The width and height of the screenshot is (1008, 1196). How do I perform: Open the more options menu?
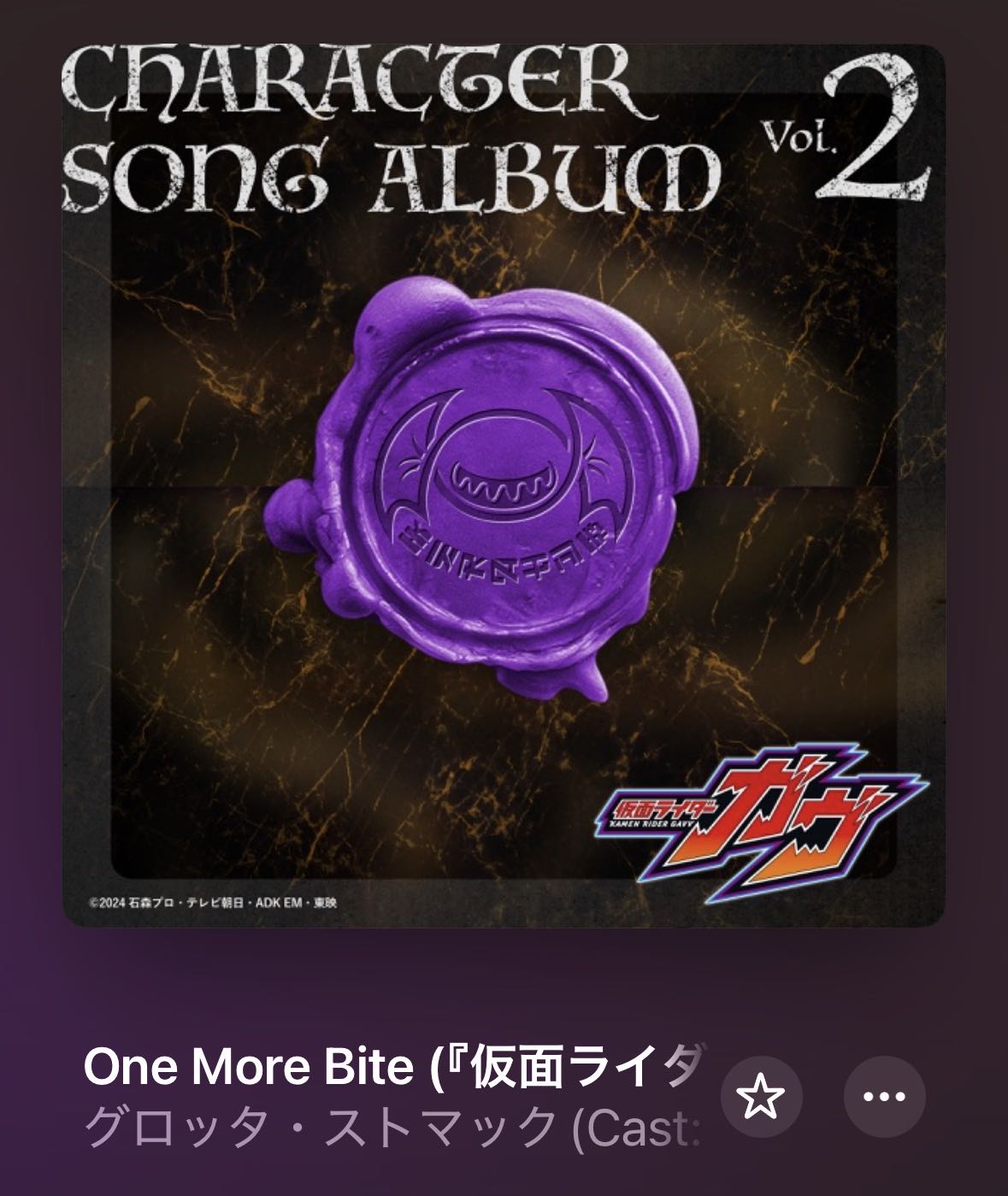click(x=884, y=1097)
